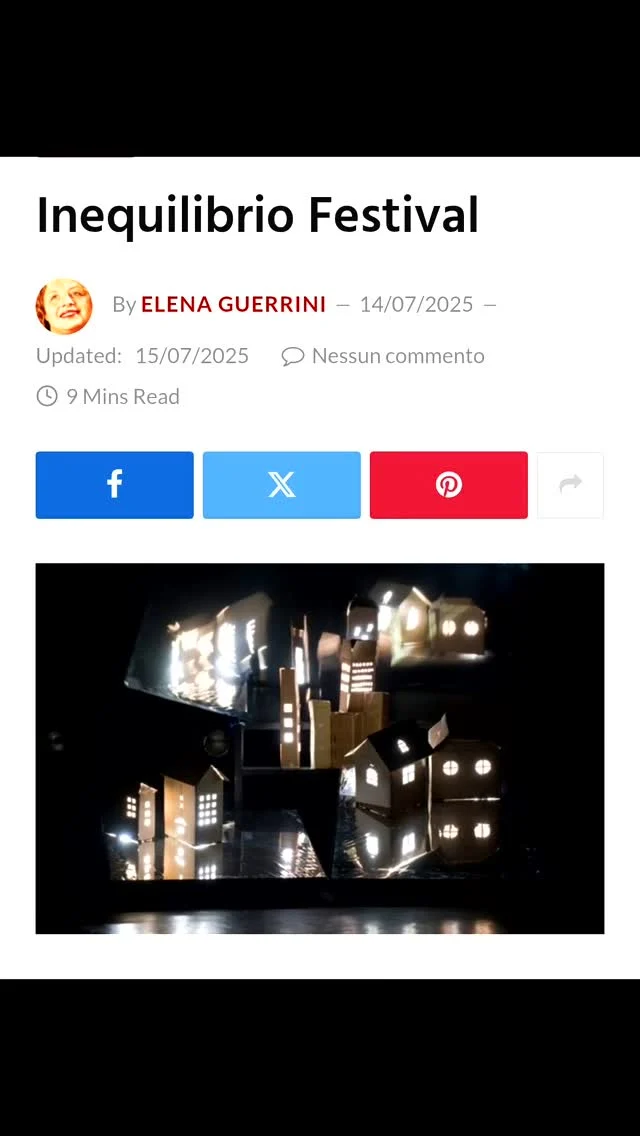
Task: Expand more share options arrow
Action: coord(570,485)
